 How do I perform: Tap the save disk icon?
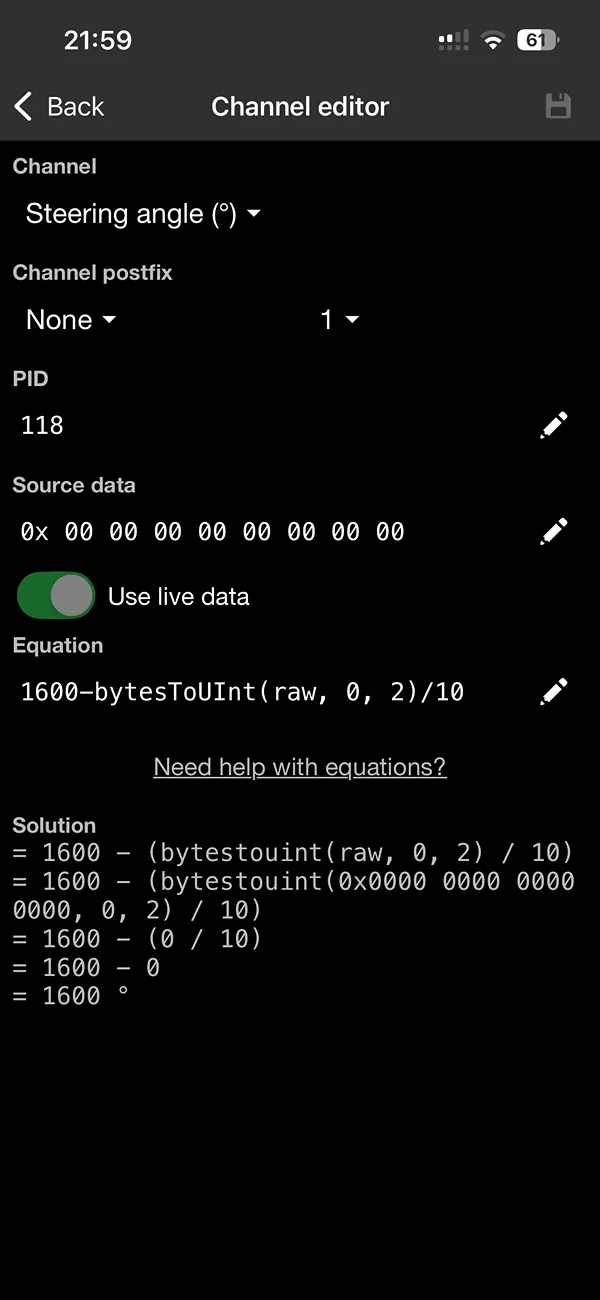[558, 106]
